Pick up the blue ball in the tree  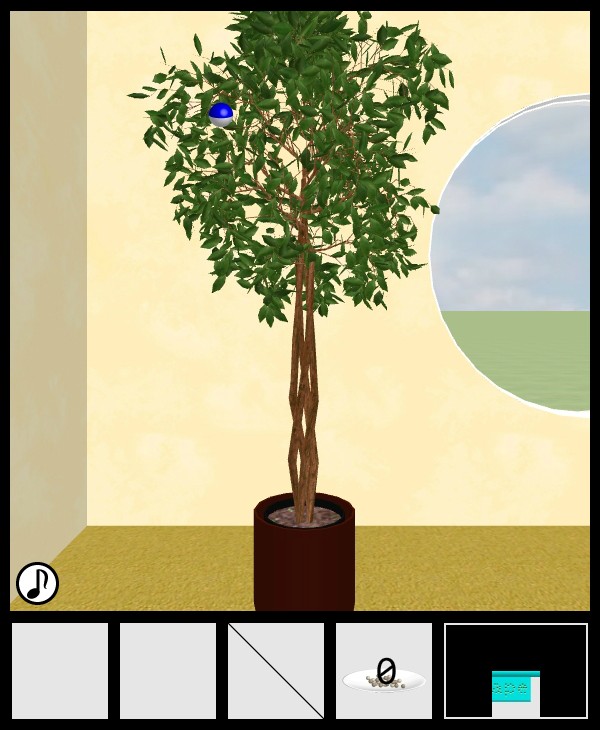[x=221, y=113]
